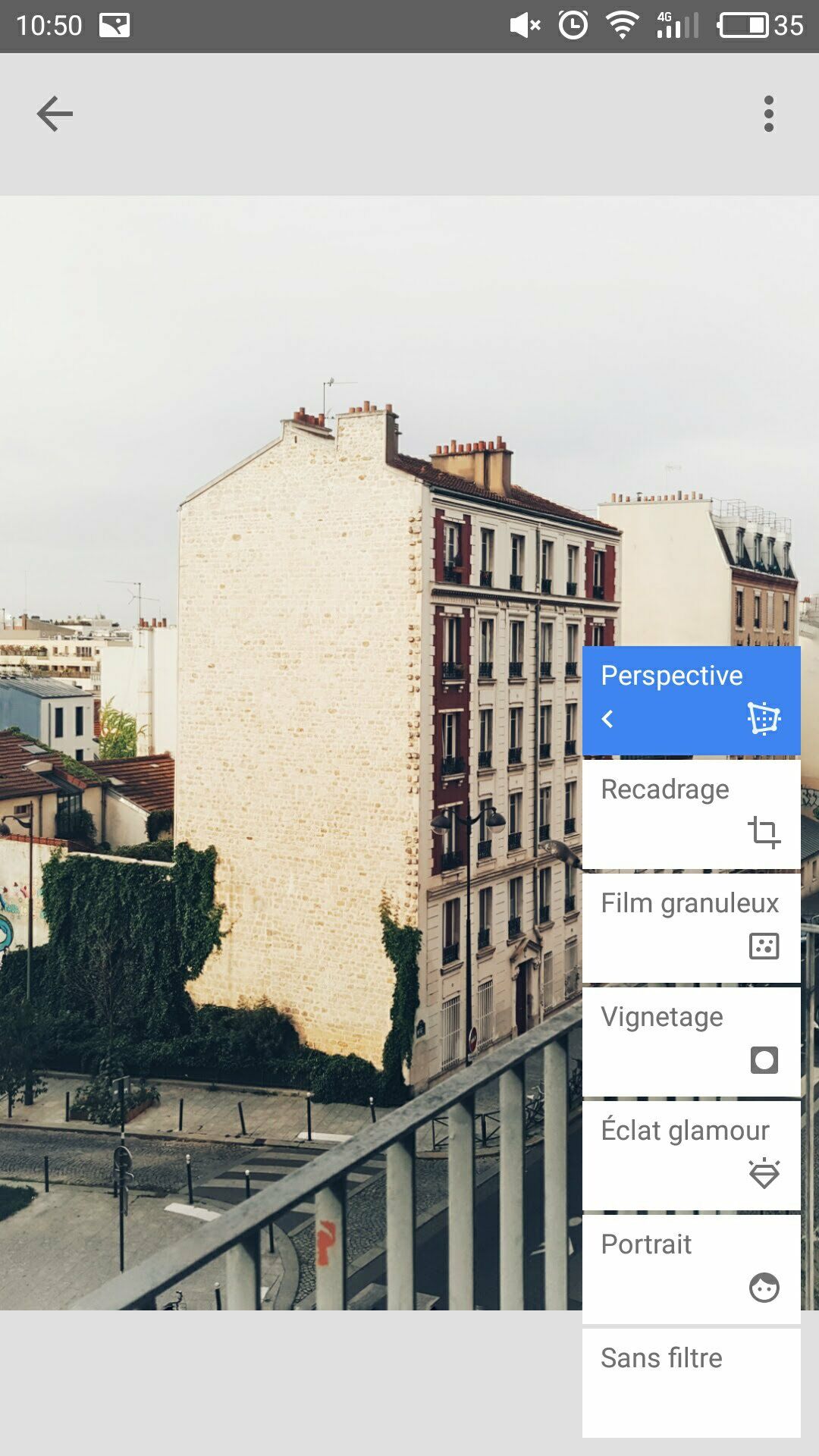Select the Vignetage edit step

pyautogui.click(x=691, y=1041)
